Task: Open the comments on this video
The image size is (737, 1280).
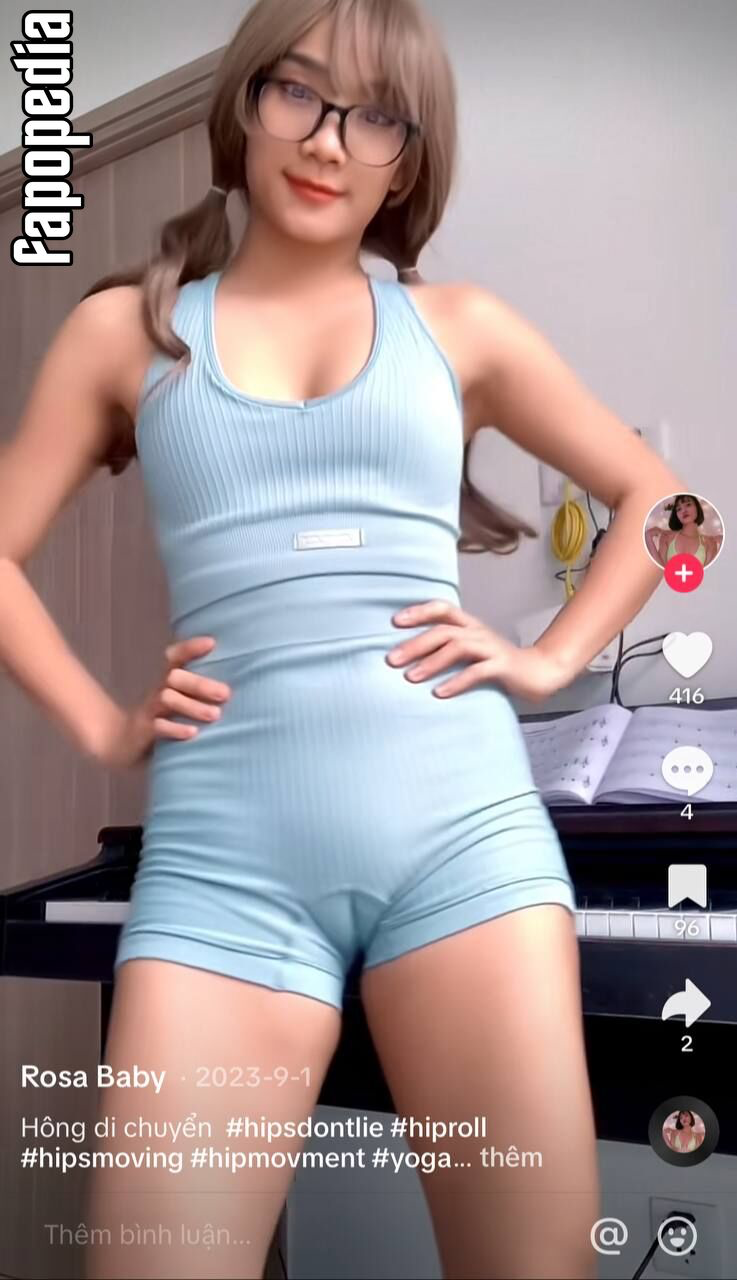Action: pos(687,771)
